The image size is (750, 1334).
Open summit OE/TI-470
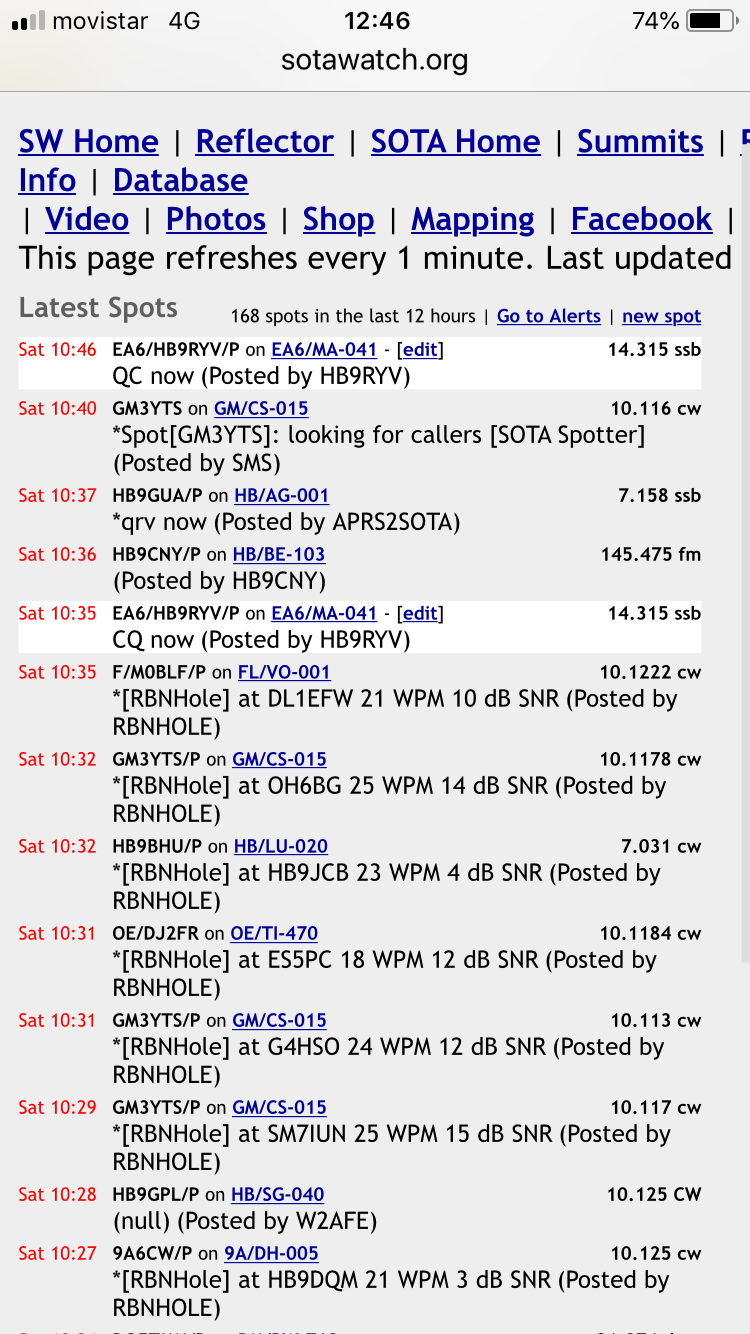[274, 934]
